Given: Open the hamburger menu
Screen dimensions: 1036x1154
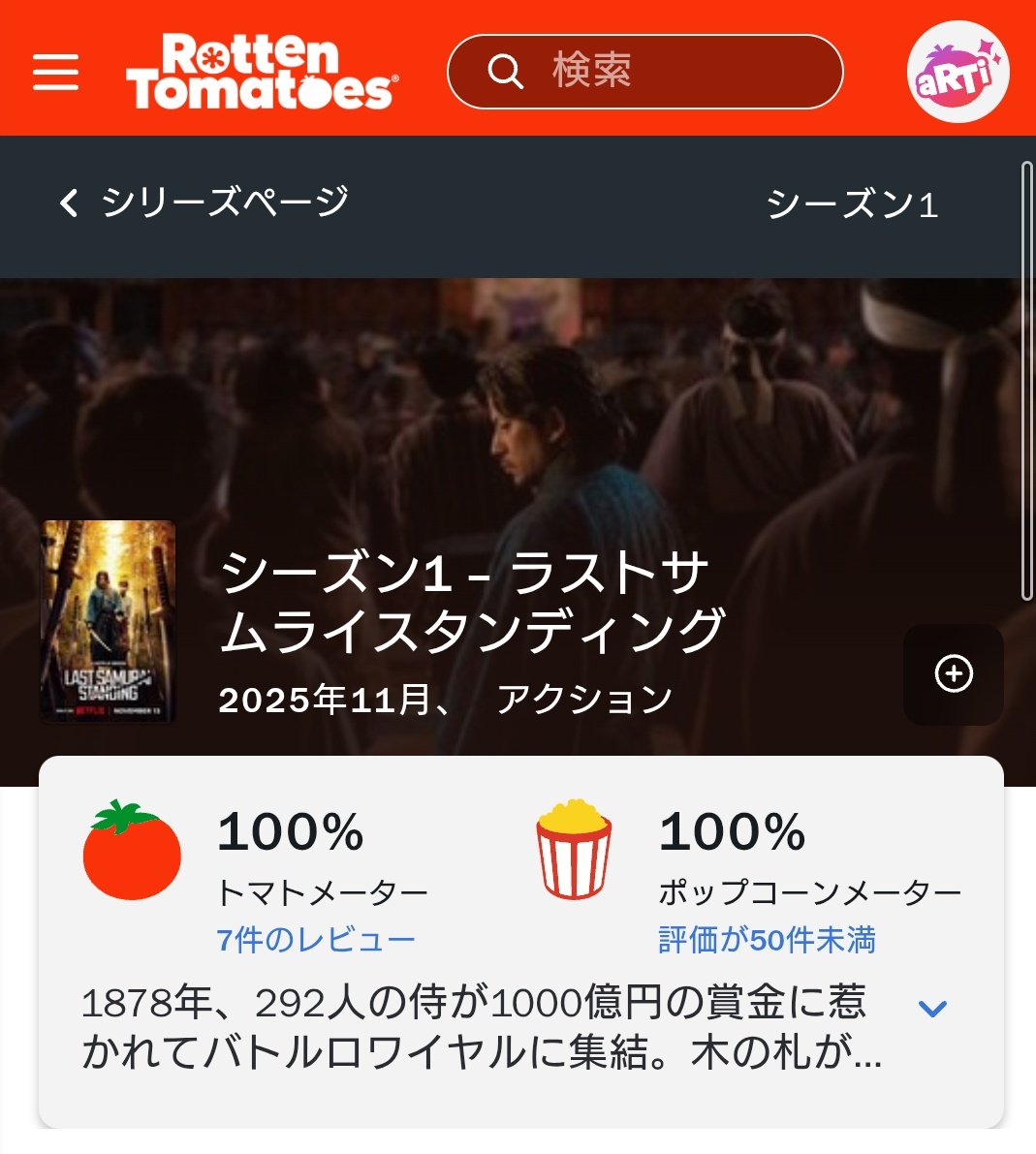Looking at the screenshot, I should coord(56,72).
